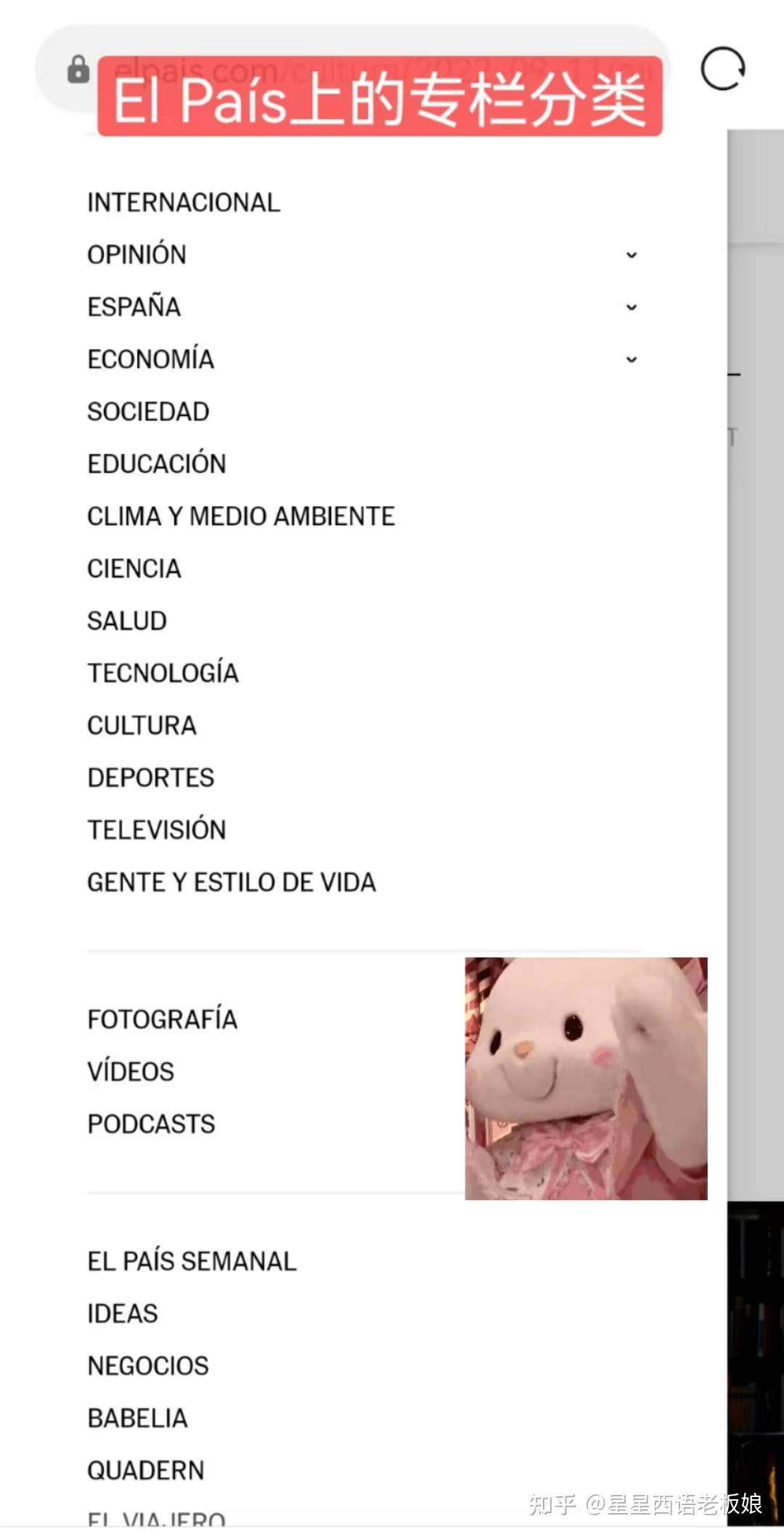Viewport: 784px width, 1537px height.
Task: Open the Ciencia section
Action: pos(134,568)
